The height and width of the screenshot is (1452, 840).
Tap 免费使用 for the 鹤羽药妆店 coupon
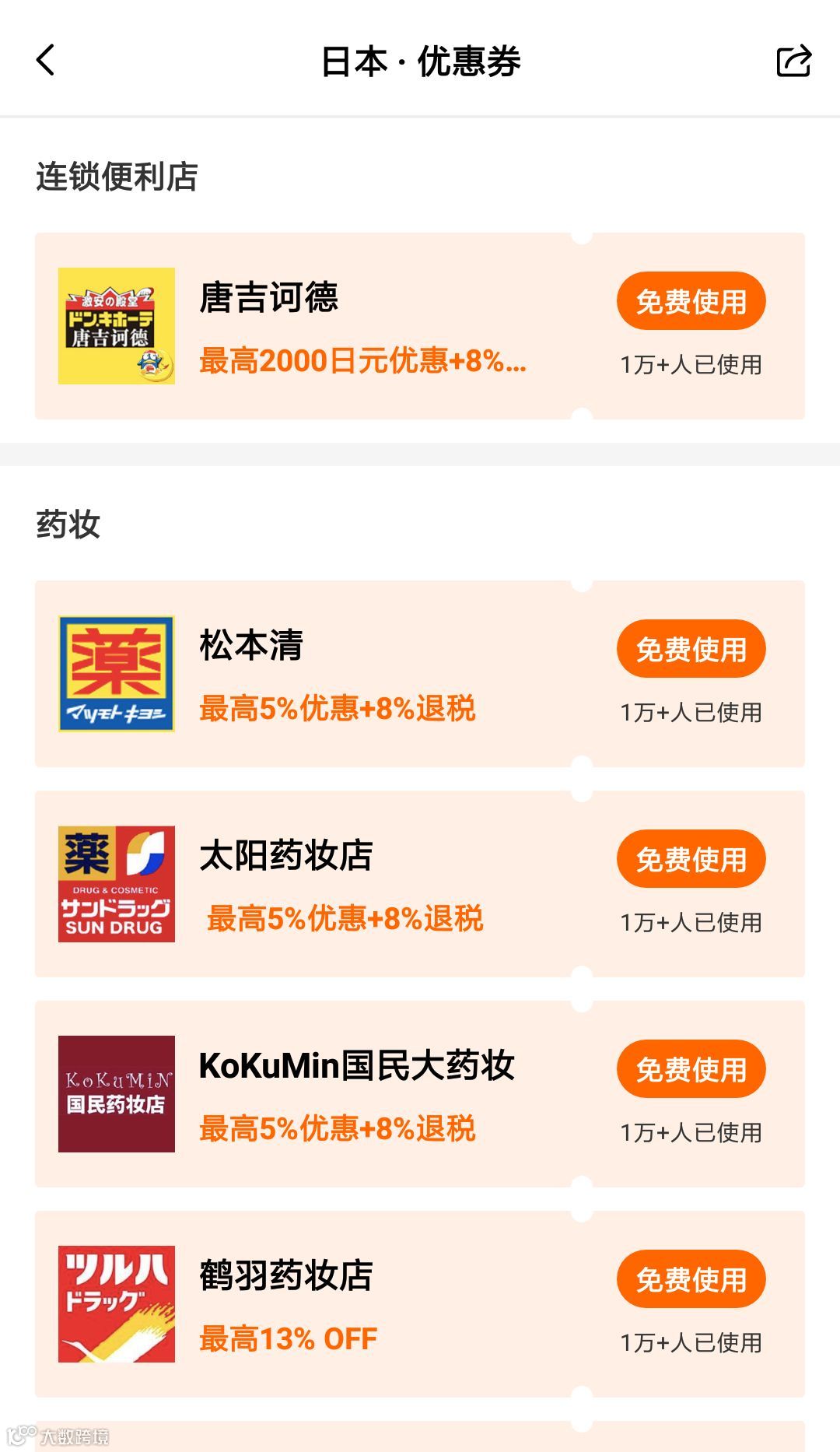coord(691,1279)
